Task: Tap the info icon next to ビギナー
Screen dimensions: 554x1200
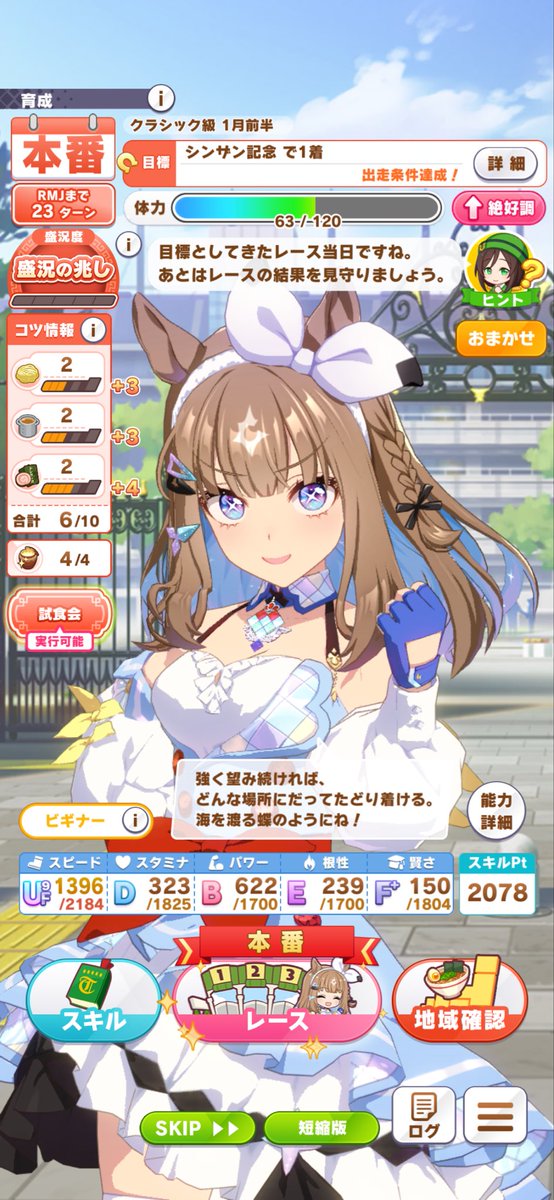Action: pos(132,820)
